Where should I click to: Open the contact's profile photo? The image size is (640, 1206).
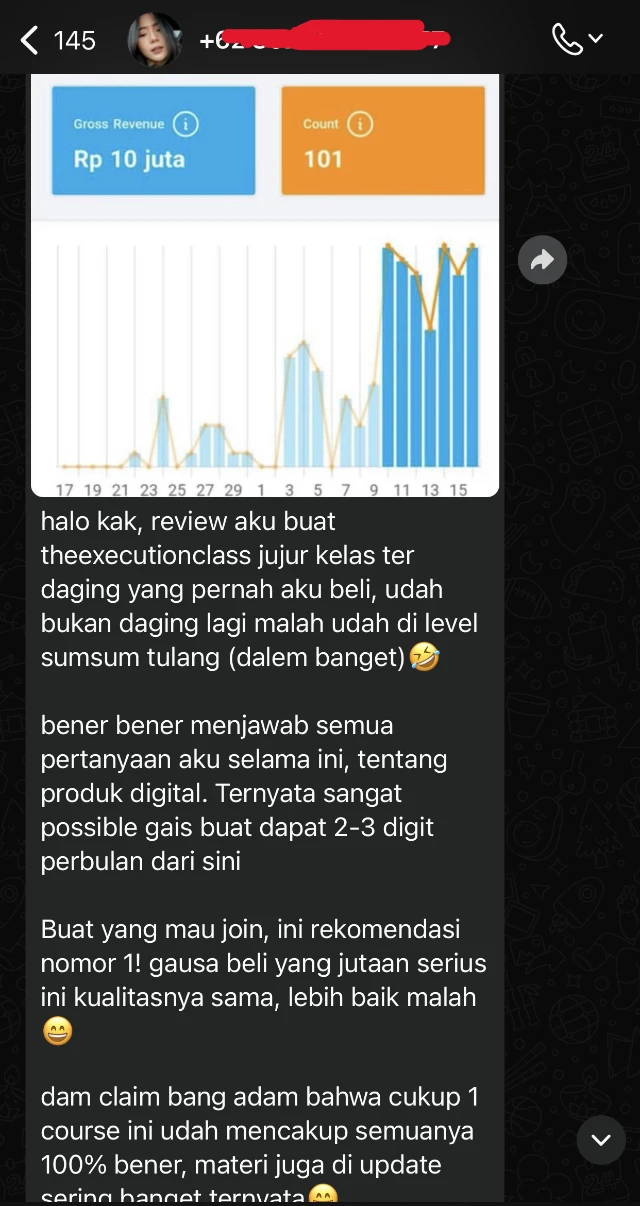(x=156, y=40)
